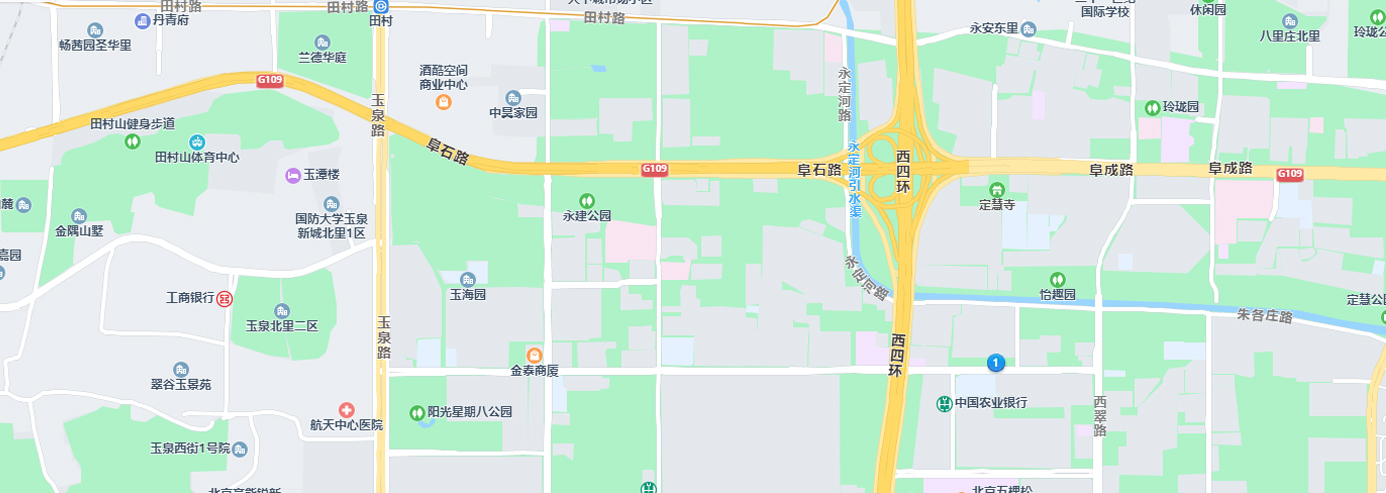Select the 怡趣园 park marker
The width and height of the screenshot is (1386, 493).
[1057, 279]
